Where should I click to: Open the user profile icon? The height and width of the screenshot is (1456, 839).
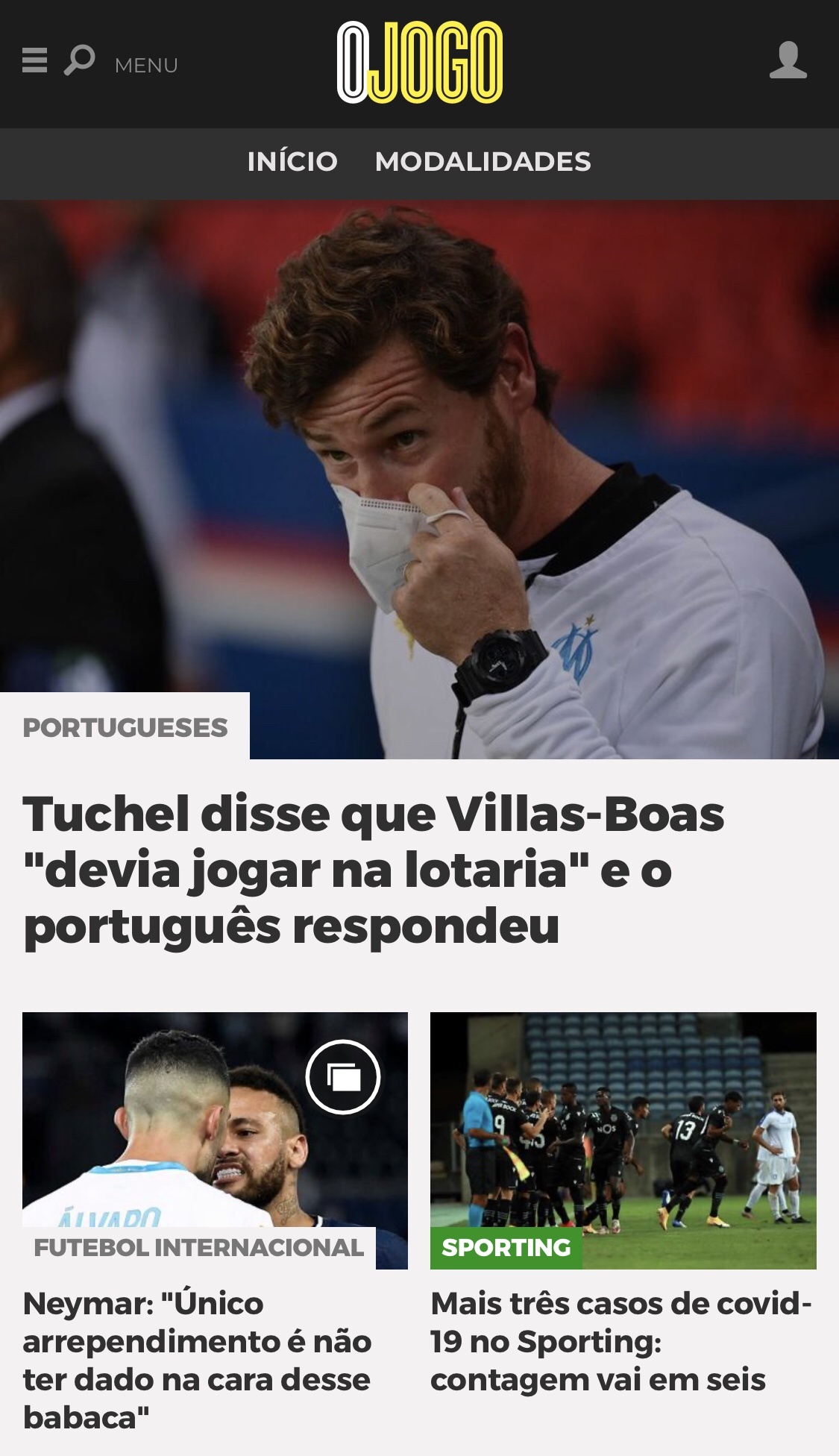788,60
